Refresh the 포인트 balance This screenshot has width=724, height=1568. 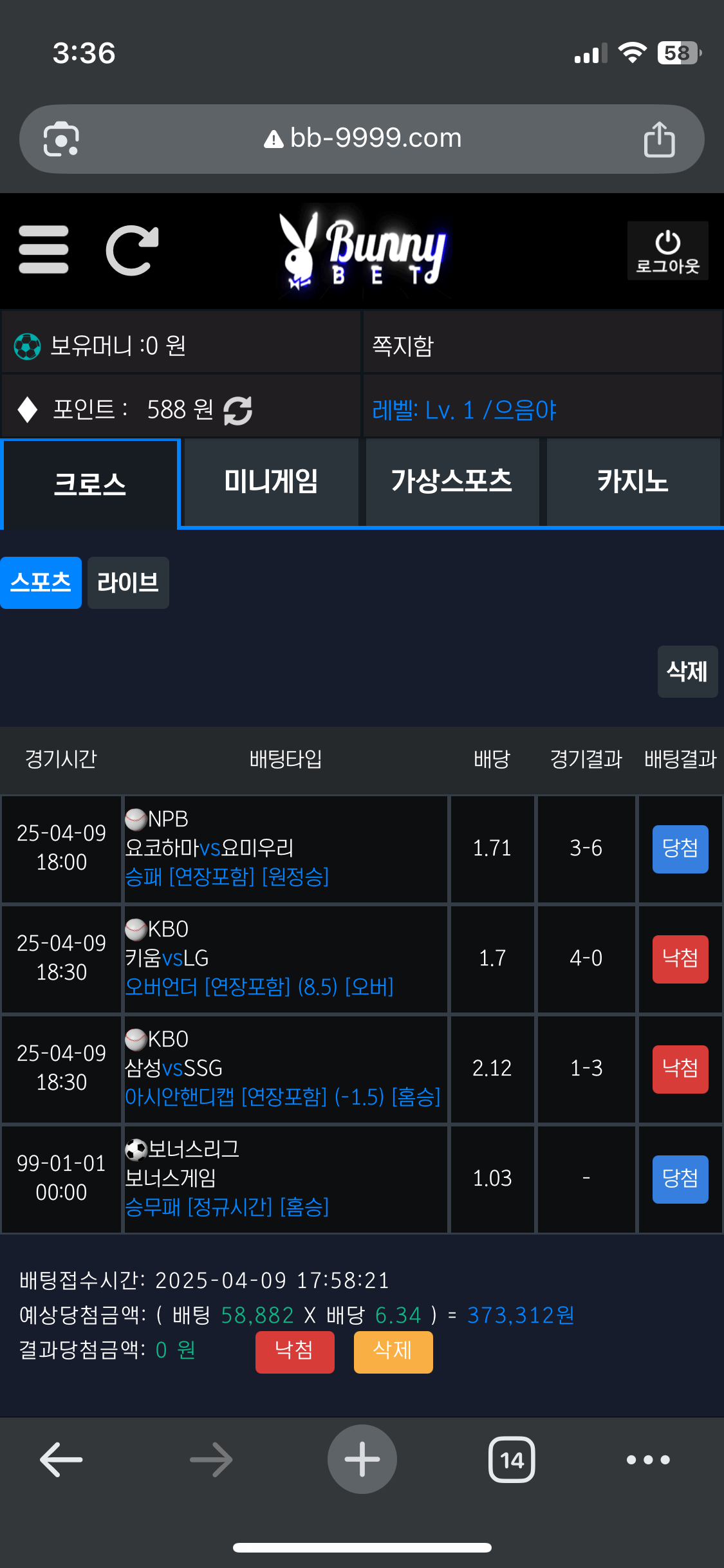237,410
